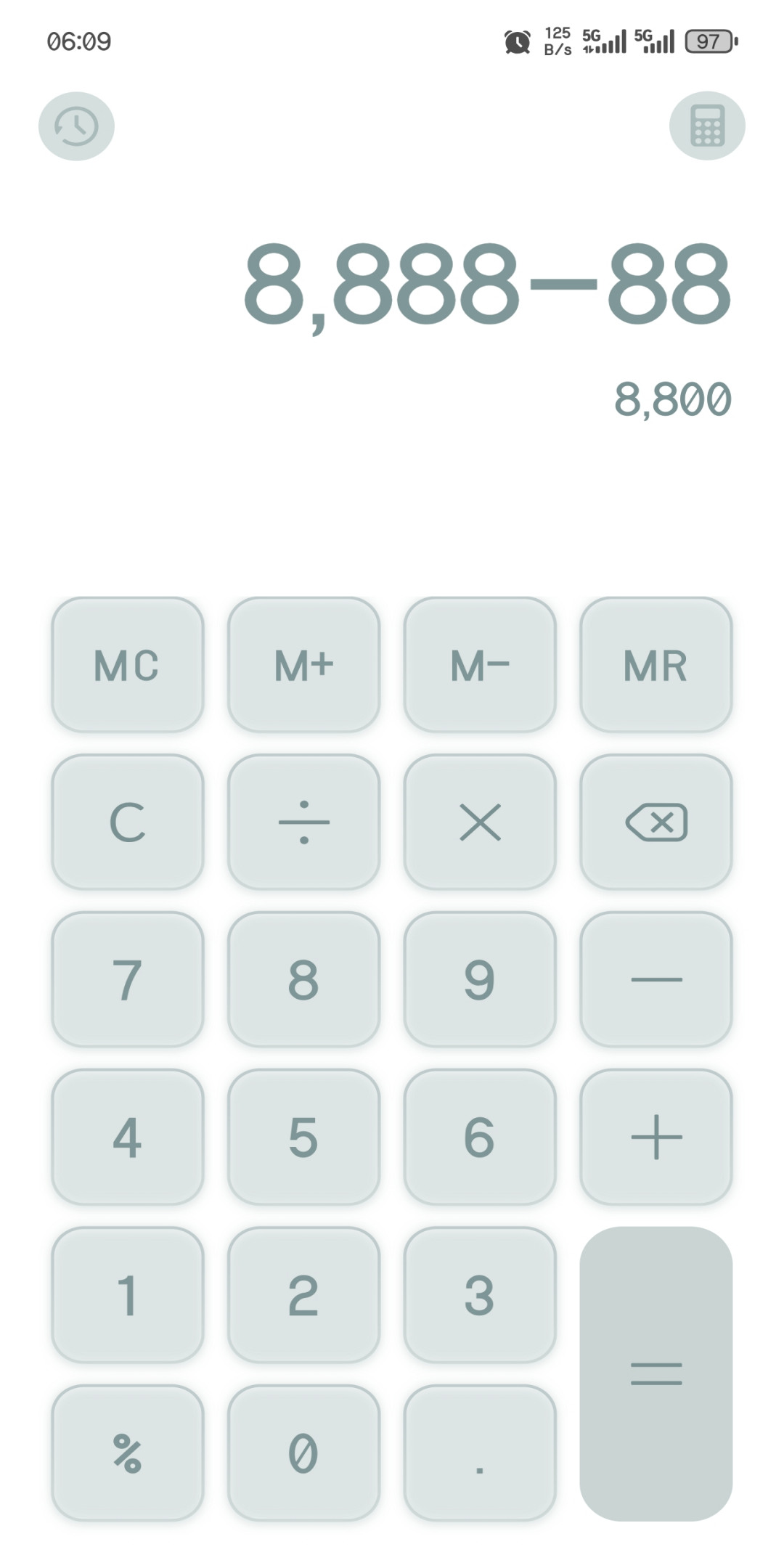Enter the digit 5
Screen dimensions: 784x1568
[303, 1137]
